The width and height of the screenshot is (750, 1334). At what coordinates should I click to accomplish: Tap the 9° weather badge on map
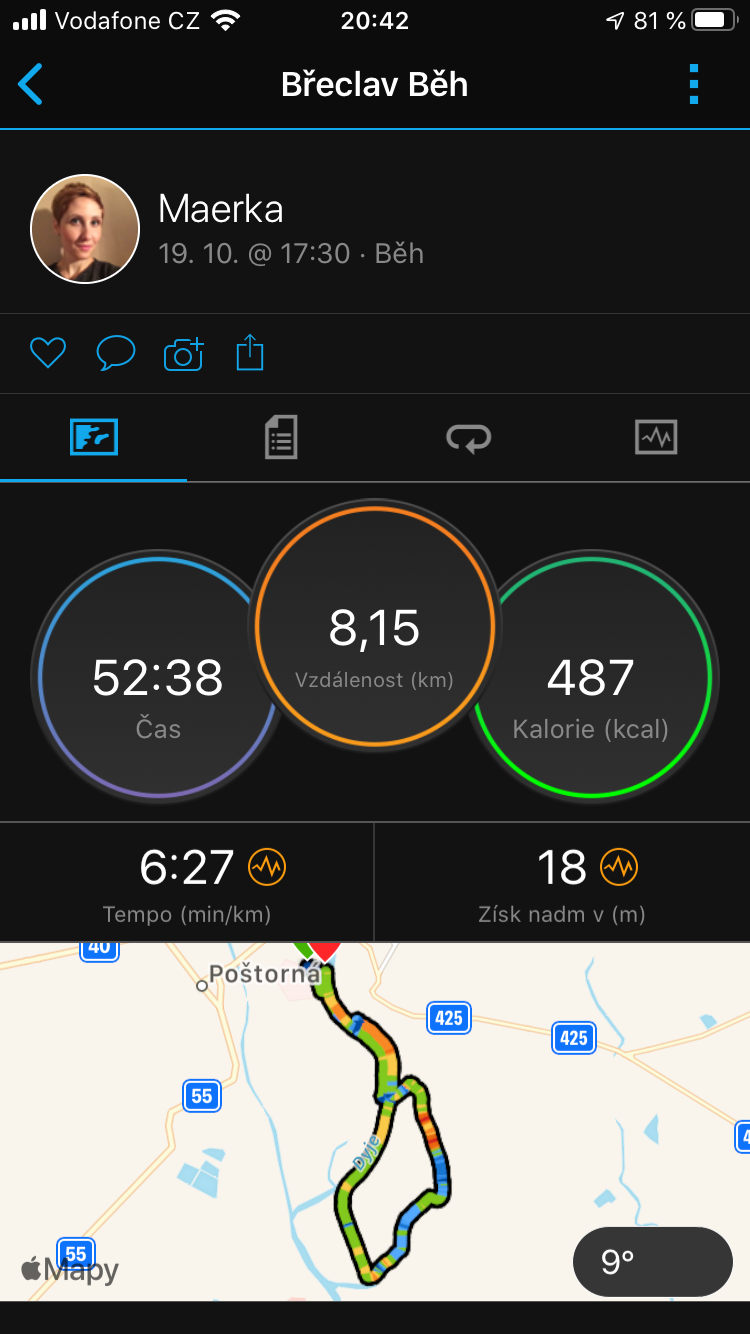point(653,1262)
